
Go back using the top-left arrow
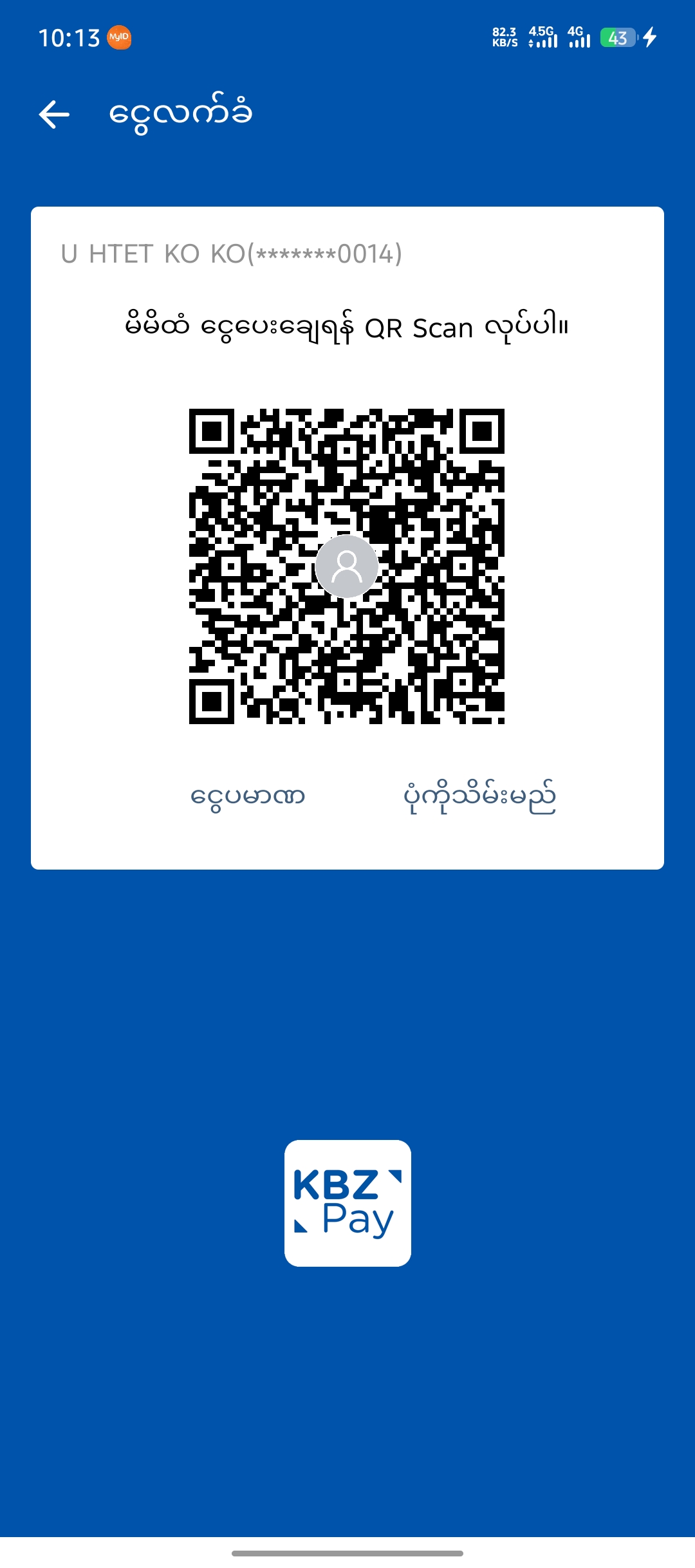coord(54,115)
